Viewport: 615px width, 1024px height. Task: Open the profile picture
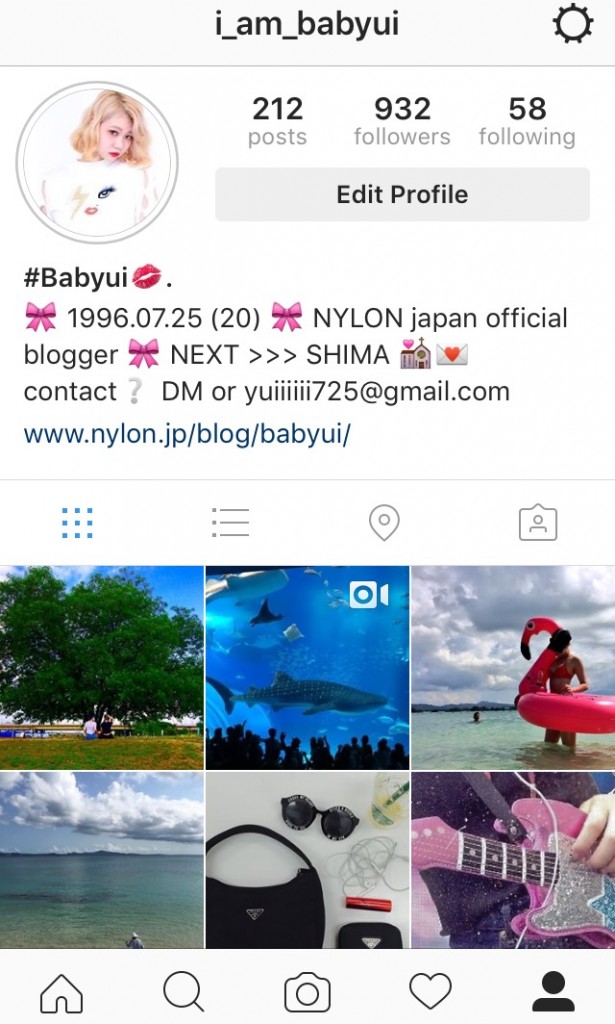click(x=97, y=162)
